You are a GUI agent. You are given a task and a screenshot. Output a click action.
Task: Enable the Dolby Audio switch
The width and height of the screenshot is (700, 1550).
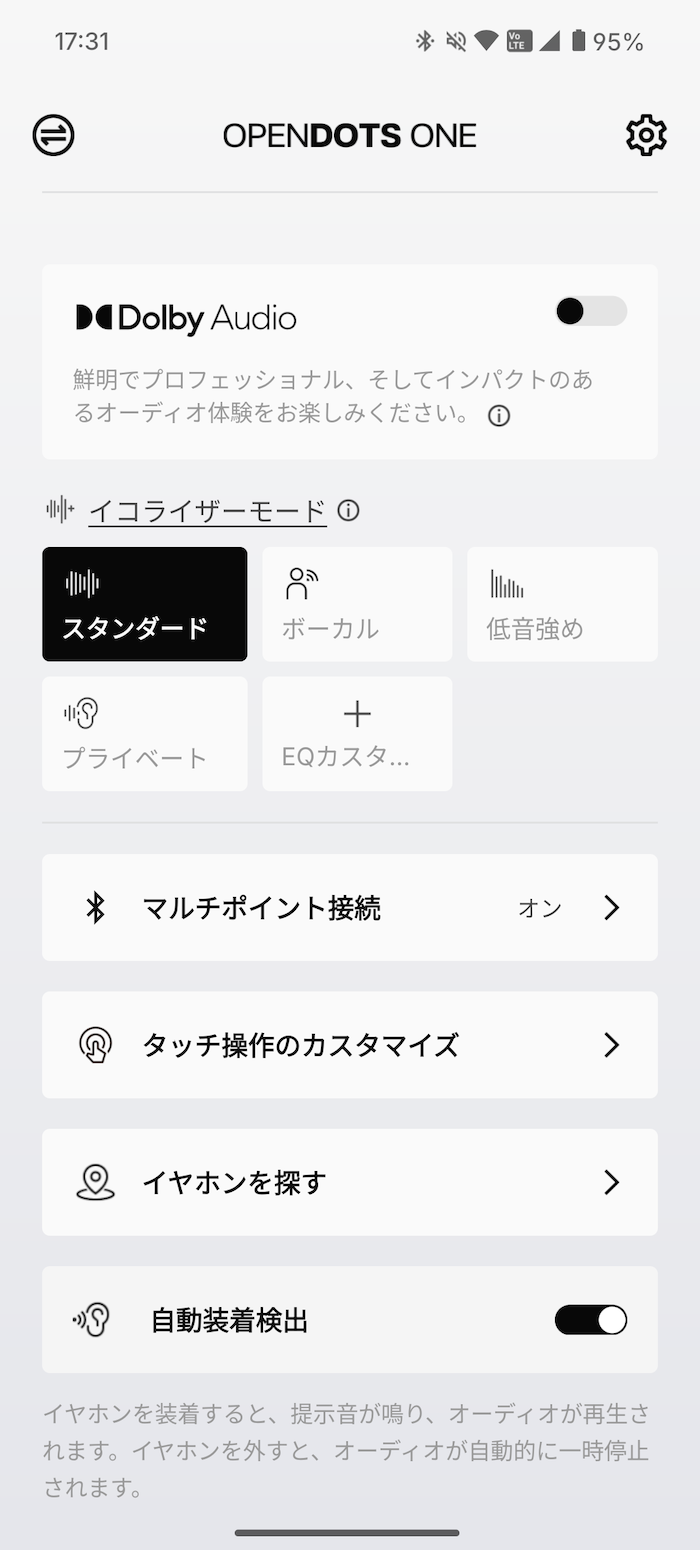pyautogui.click(x=591, y=311)
